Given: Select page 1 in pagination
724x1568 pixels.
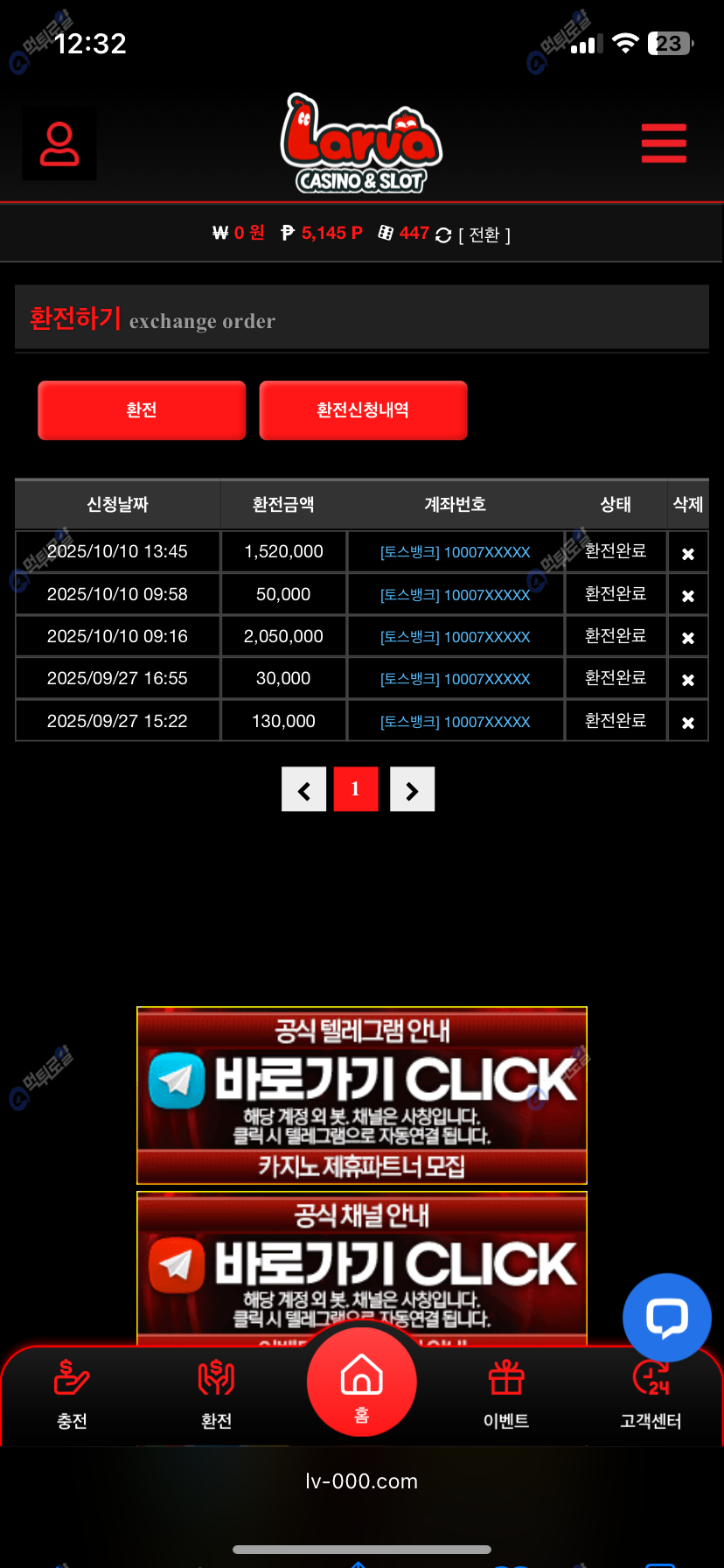Looking at the screenshot, I should [356, 789].
